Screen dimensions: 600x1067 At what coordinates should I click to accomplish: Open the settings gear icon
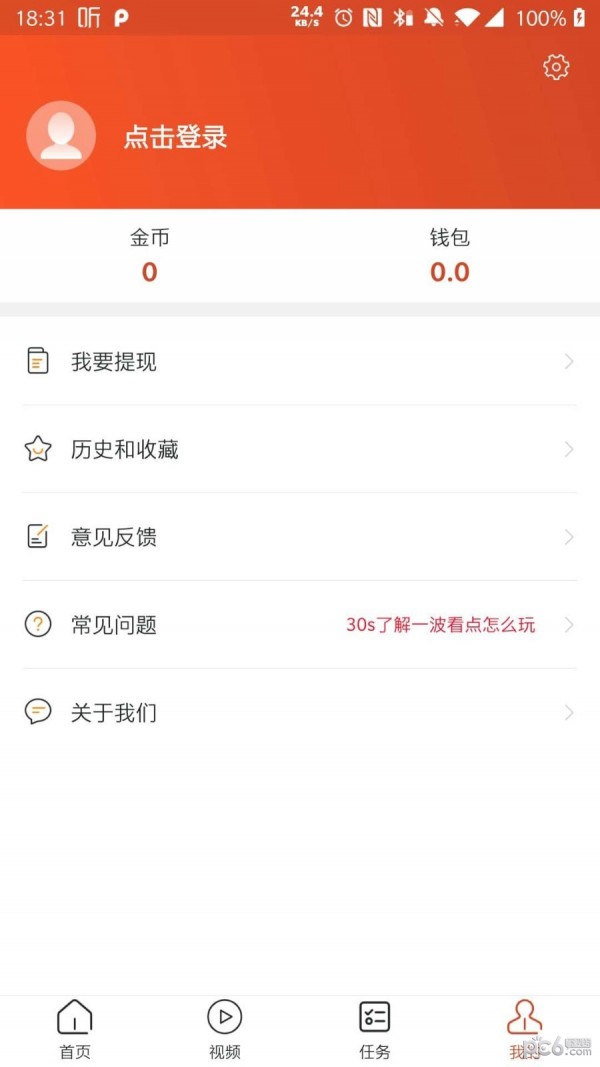[x=556, y=67]
